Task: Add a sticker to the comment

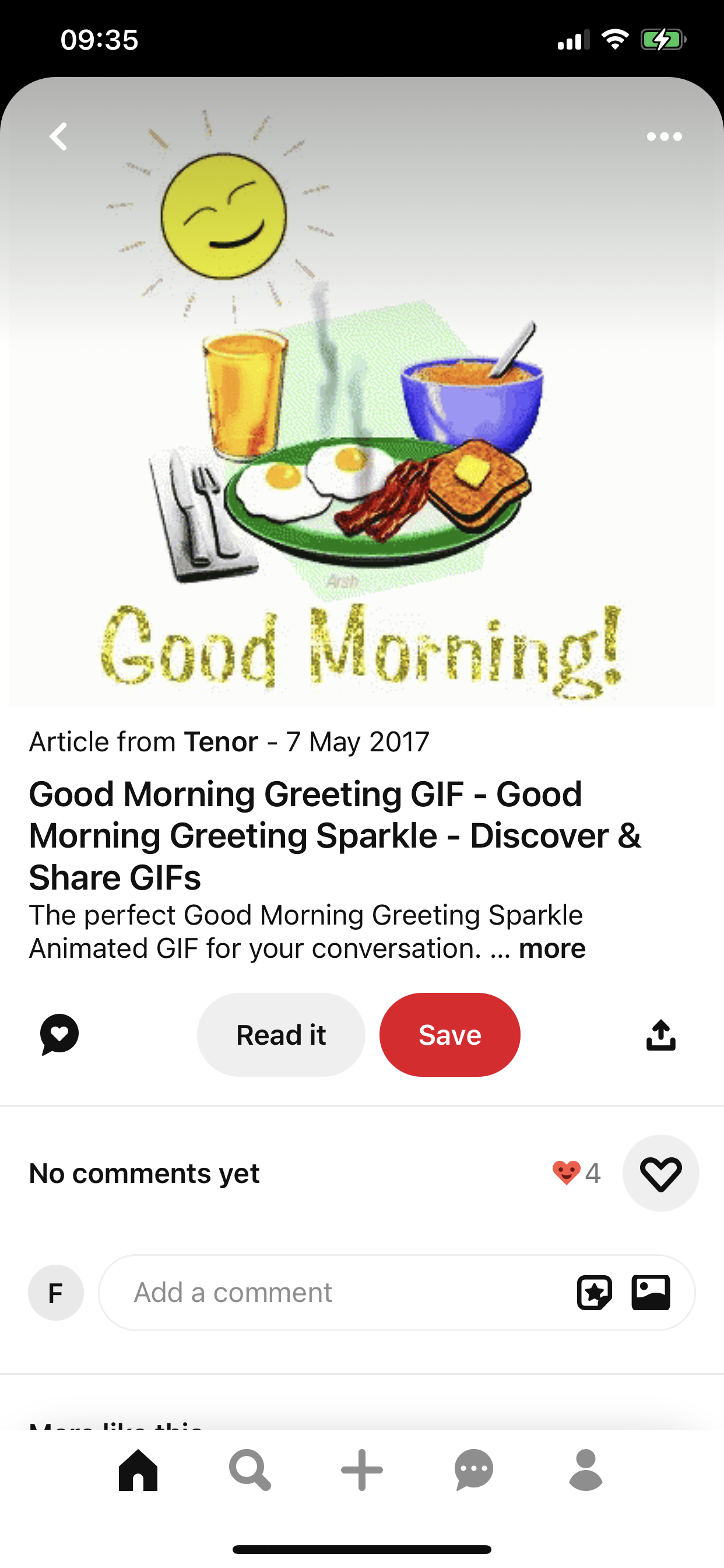Action: (595, 1292)
